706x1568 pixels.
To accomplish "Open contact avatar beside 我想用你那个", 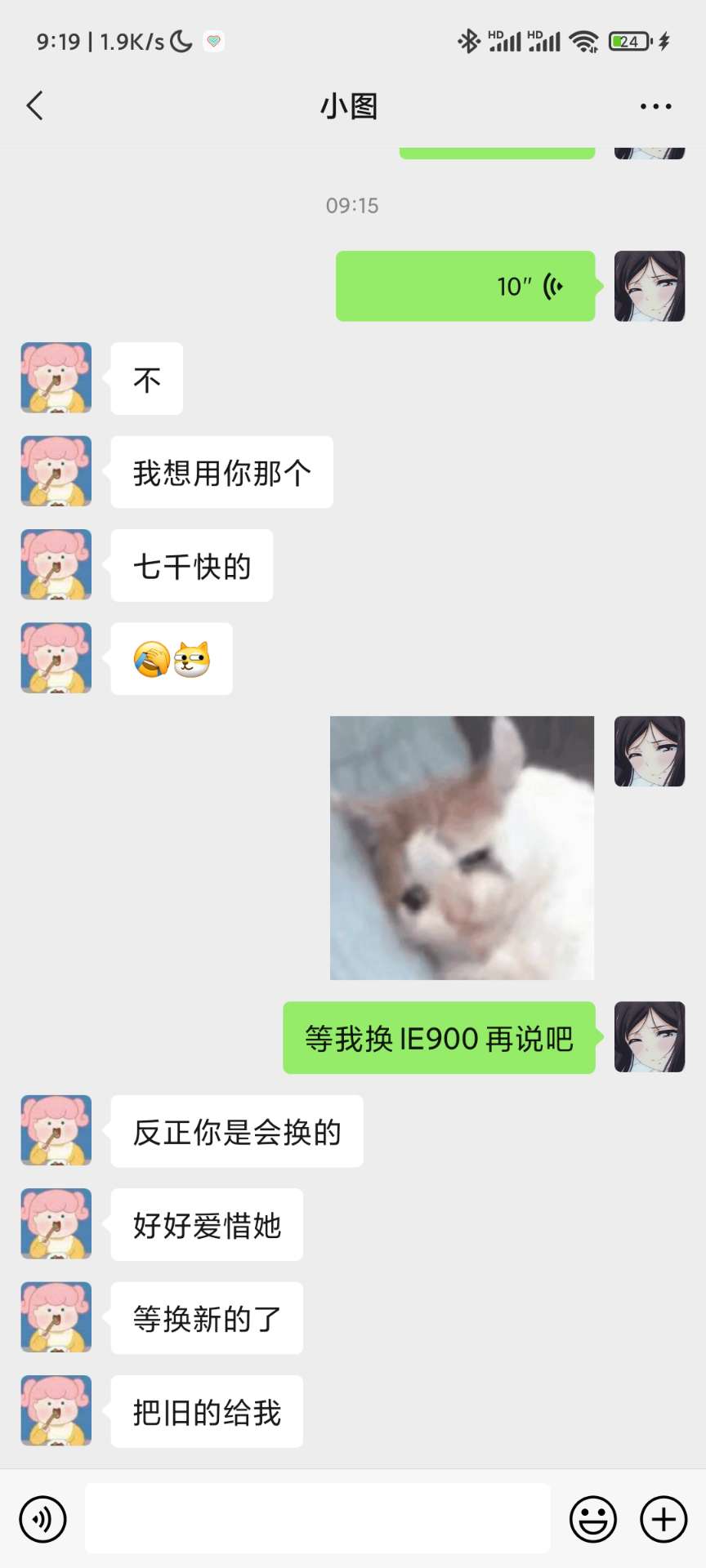I will click(56, 471).
